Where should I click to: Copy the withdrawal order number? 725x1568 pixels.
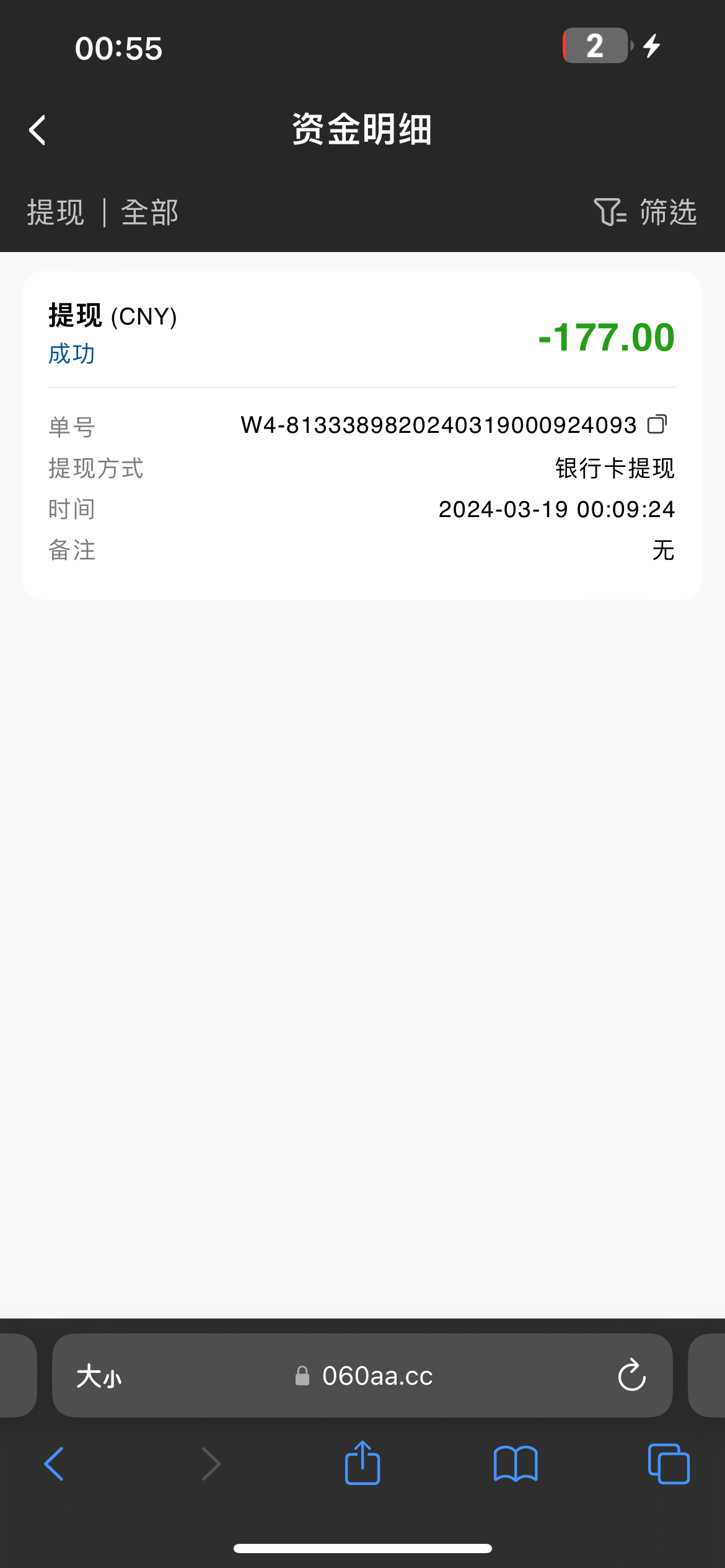pos(657,425)
